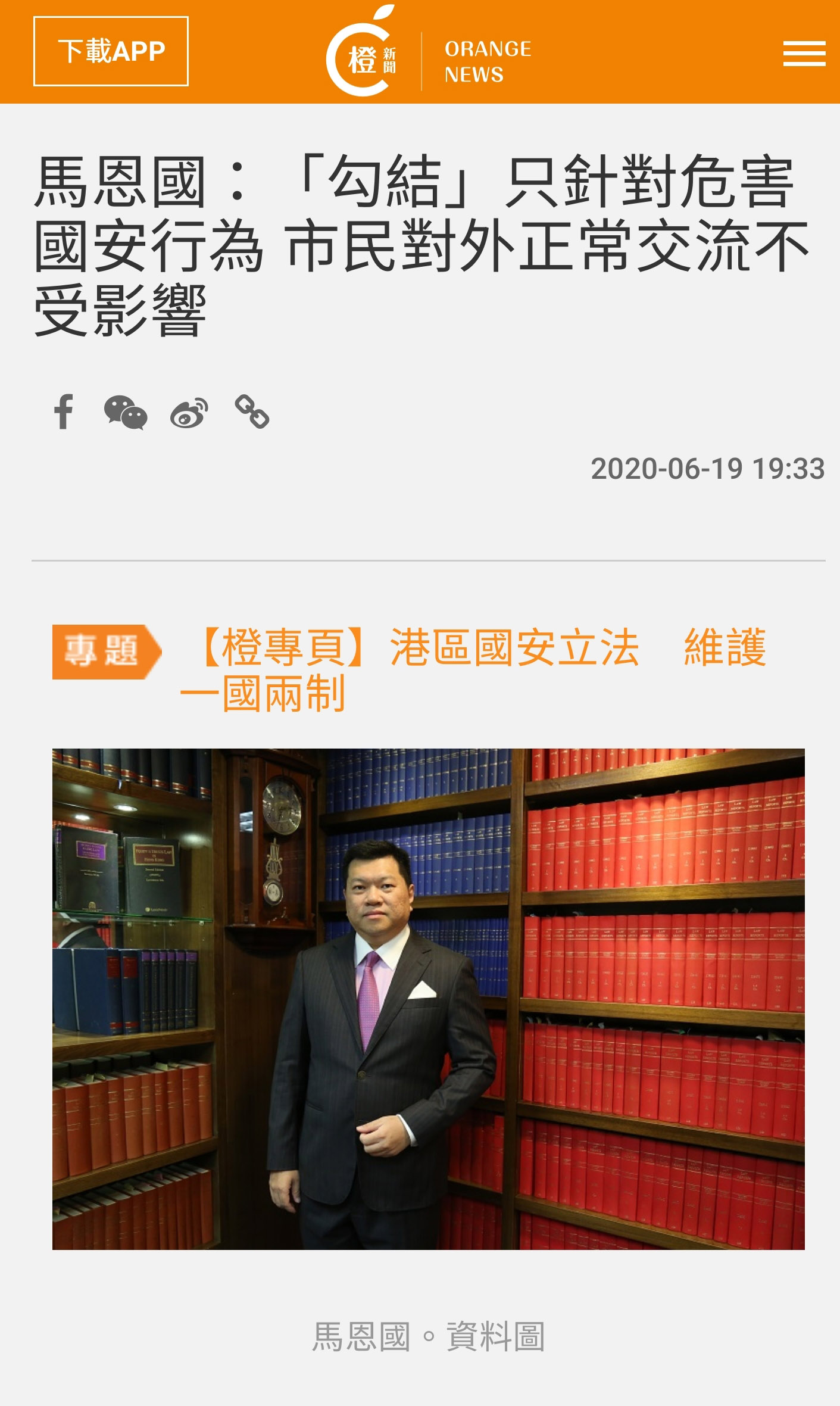Tap the 下載APP download button
The height and width of the screenshot is (1406, 840).
coord(111,51)
